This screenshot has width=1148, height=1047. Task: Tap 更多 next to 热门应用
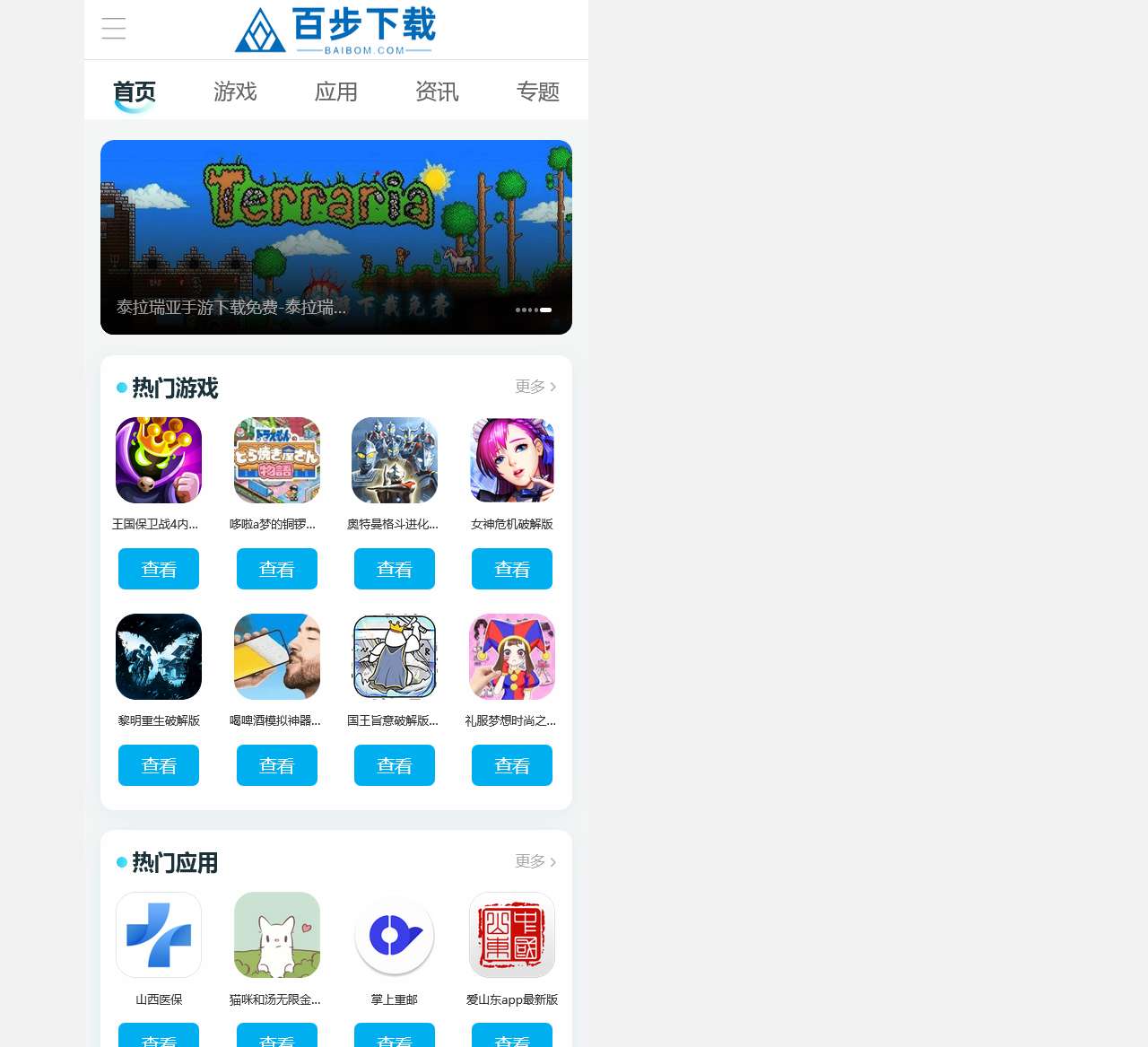(535, 861)
